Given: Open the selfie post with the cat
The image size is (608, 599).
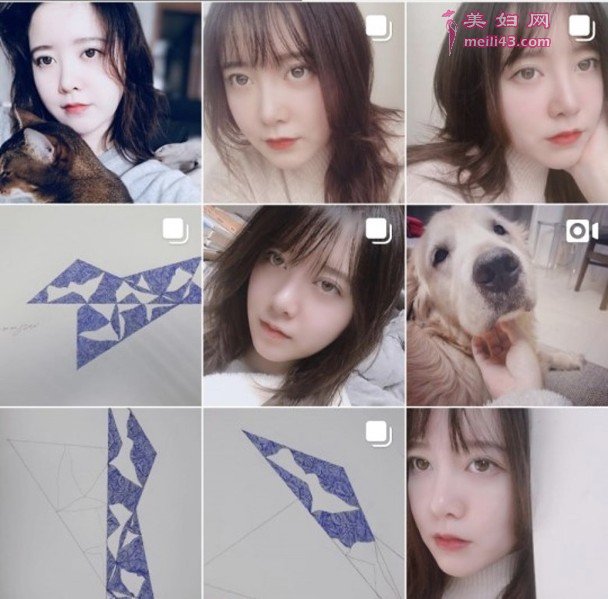Looking at the screenshot, I should [100, 101].
